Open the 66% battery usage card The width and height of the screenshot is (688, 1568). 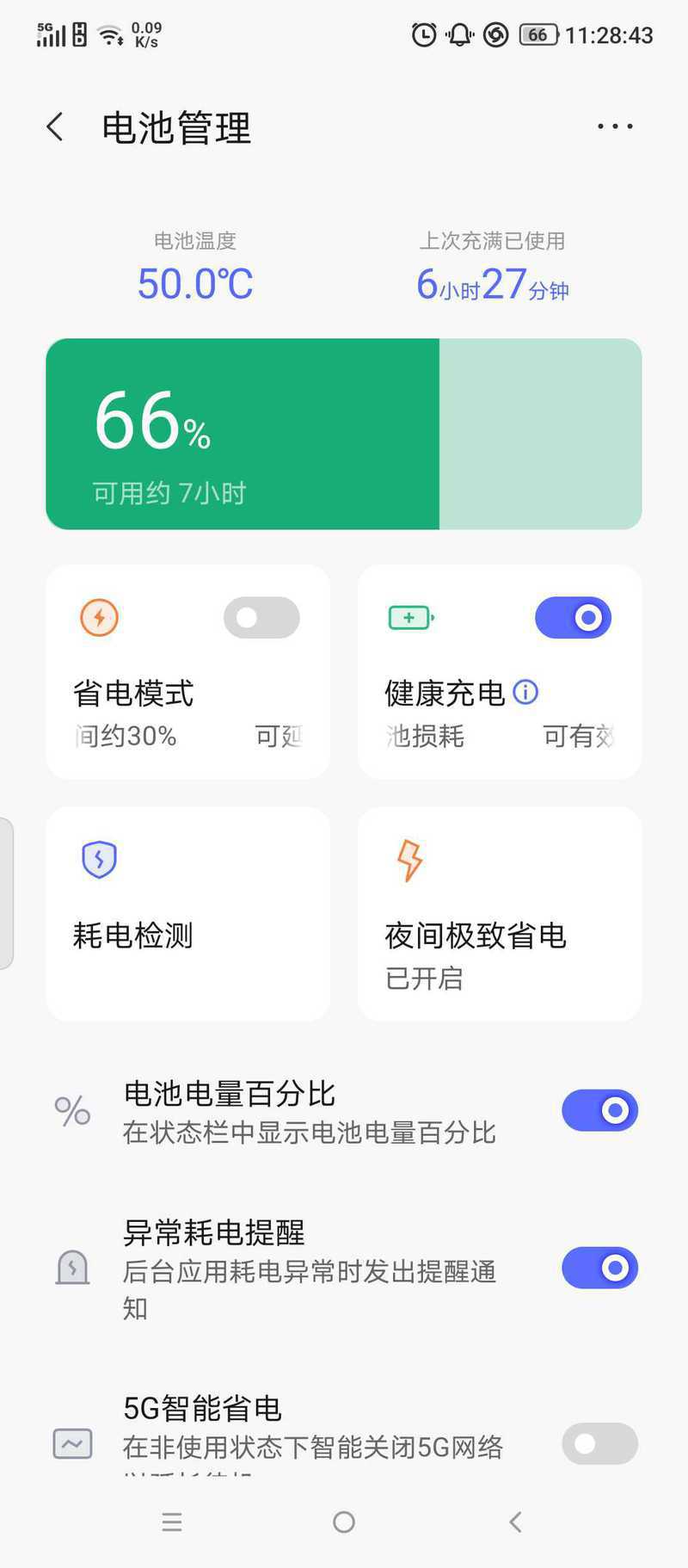344,434
